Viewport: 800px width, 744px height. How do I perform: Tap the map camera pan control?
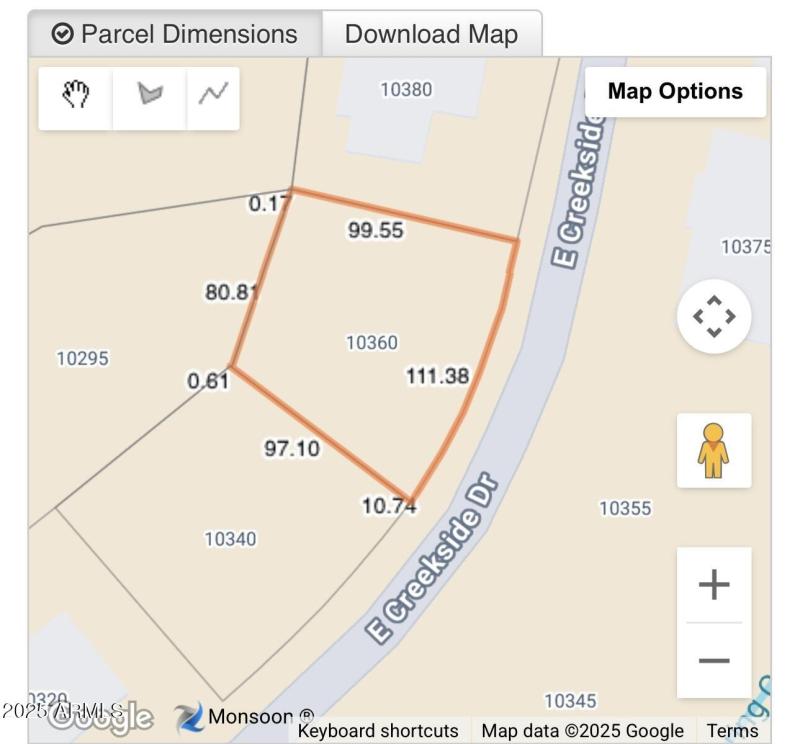(x=713, y=316)
